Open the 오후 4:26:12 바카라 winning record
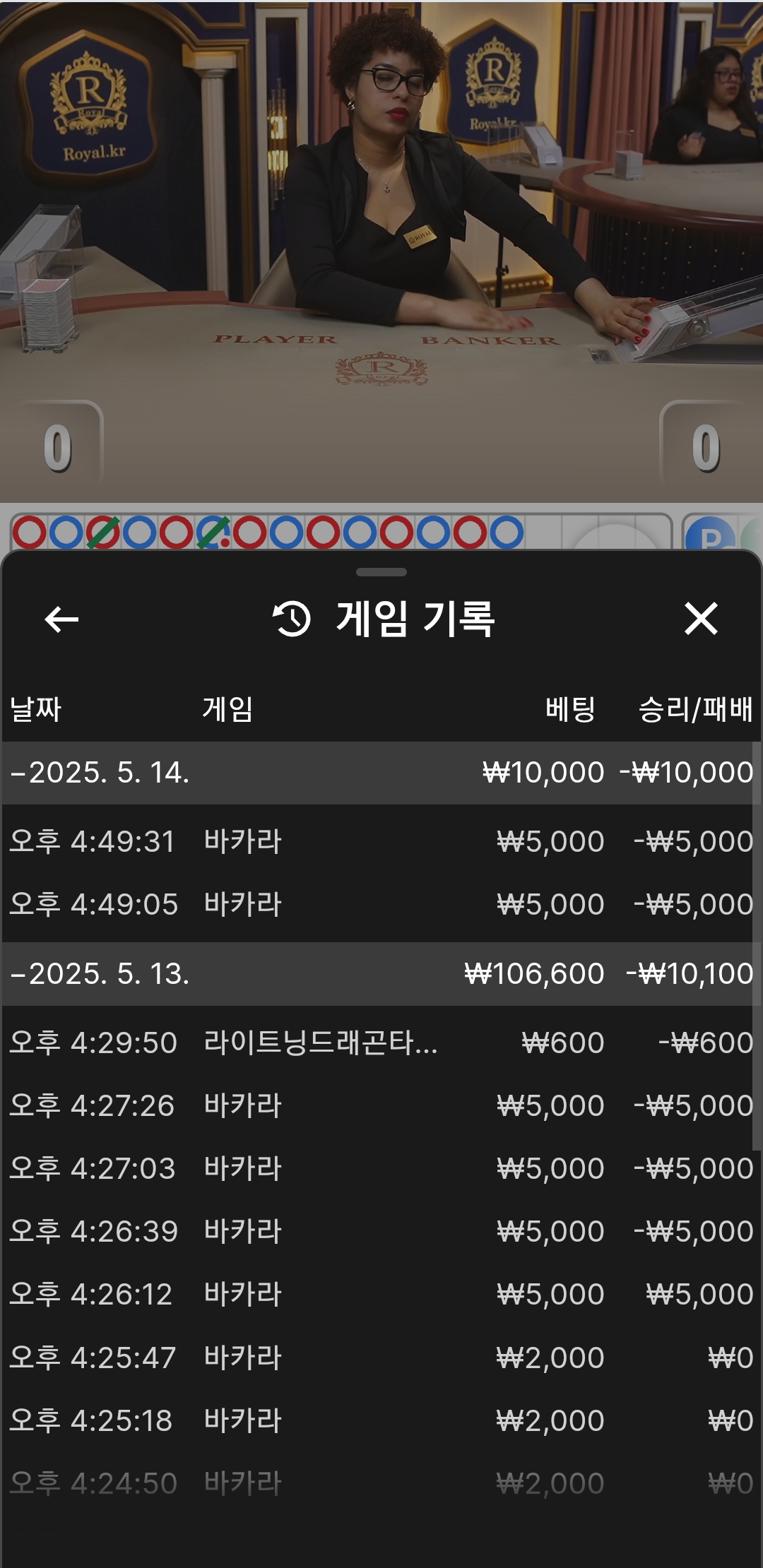 coord(381,1294)
